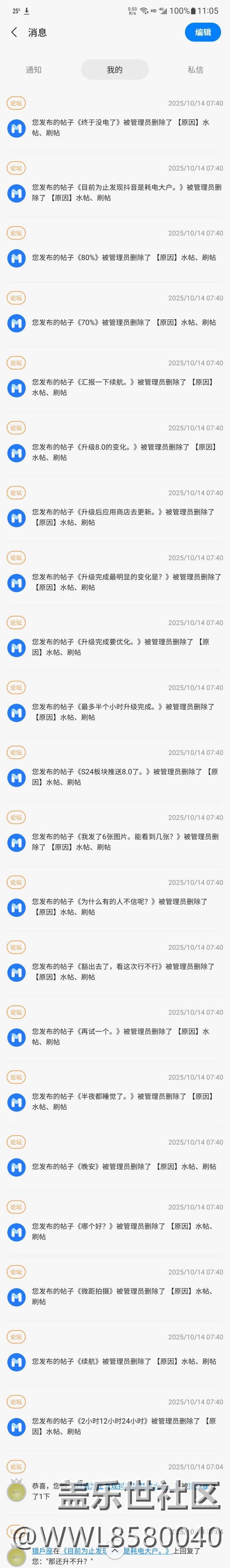
Task: Open the 《汇报一下续航。》 deletion notice
Action: [x=123, y=387]
